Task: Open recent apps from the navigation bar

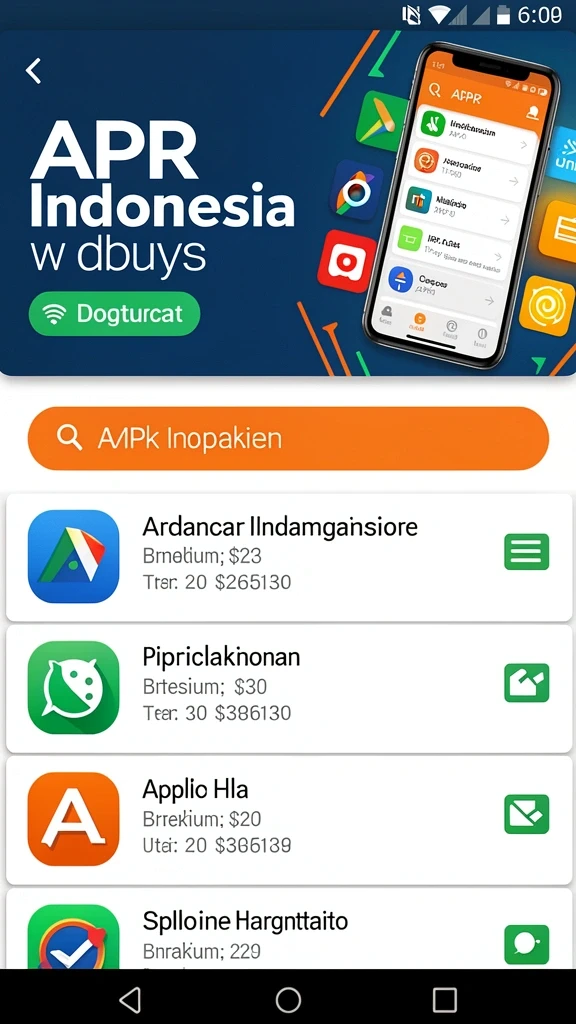Action: click(445, 999)
